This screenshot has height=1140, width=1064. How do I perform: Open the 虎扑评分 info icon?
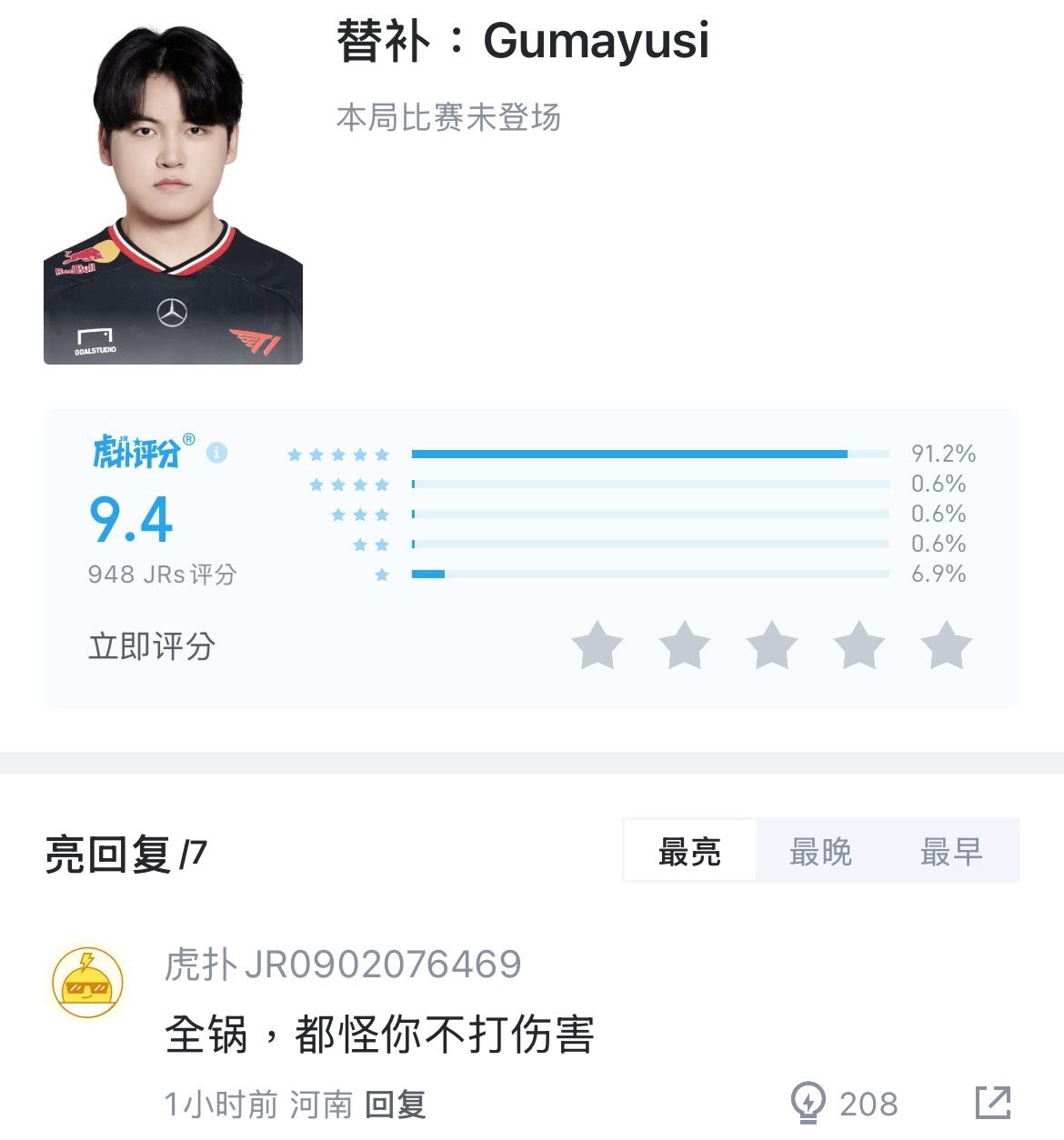pyautogui.click(x=216, y=452)
